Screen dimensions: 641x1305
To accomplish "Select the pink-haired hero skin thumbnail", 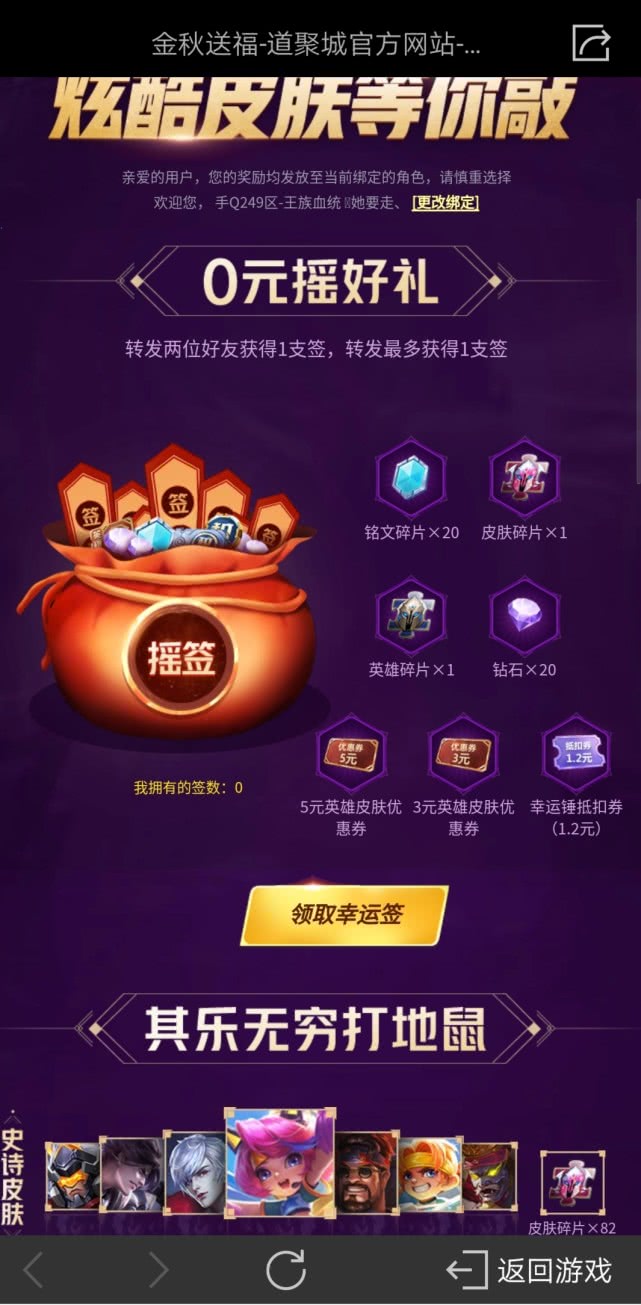I will click(280, 1163).
